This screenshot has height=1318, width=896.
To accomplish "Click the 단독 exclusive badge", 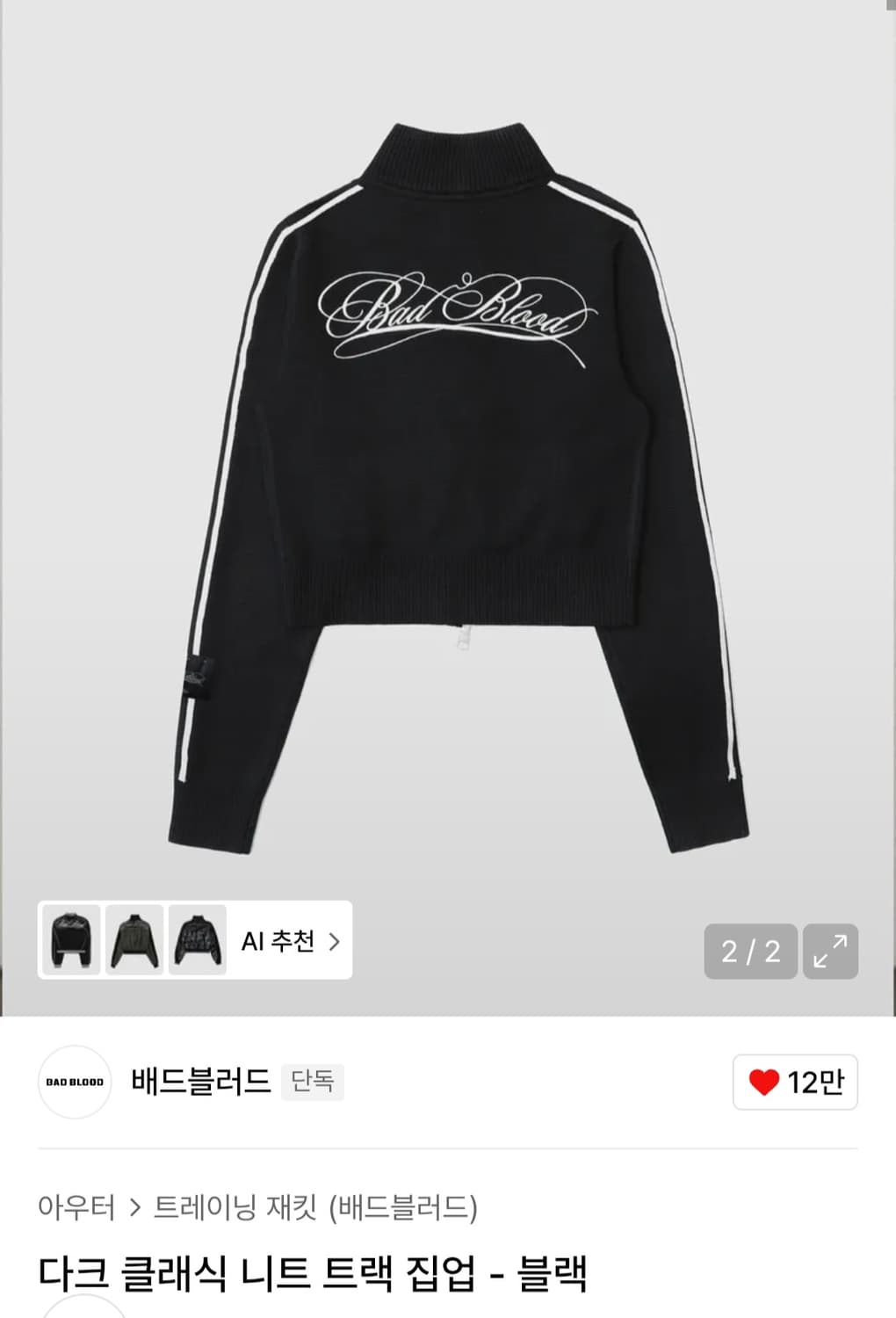I will click(312, 1084).
